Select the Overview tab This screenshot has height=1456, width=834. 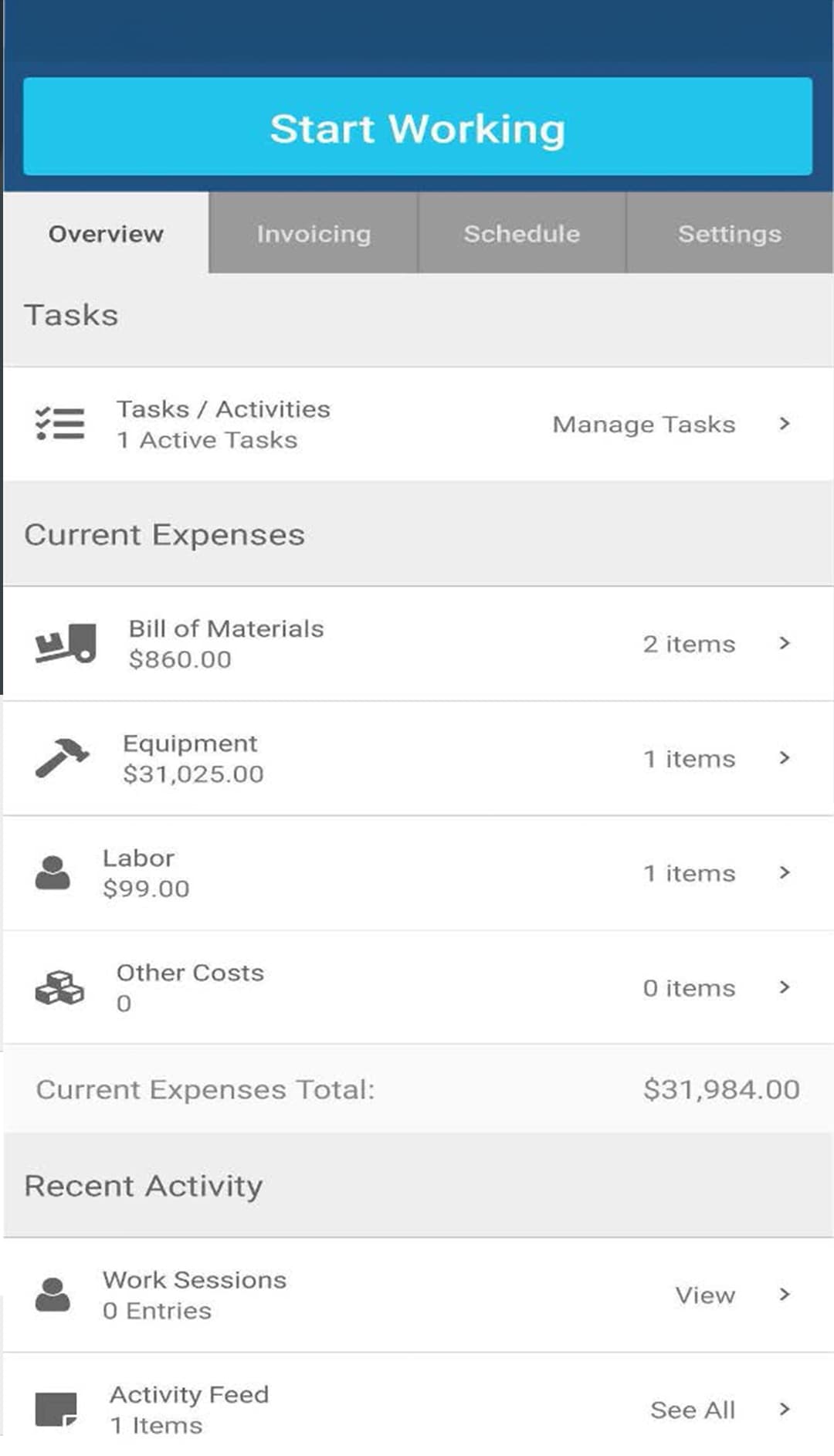coord(106,233)
